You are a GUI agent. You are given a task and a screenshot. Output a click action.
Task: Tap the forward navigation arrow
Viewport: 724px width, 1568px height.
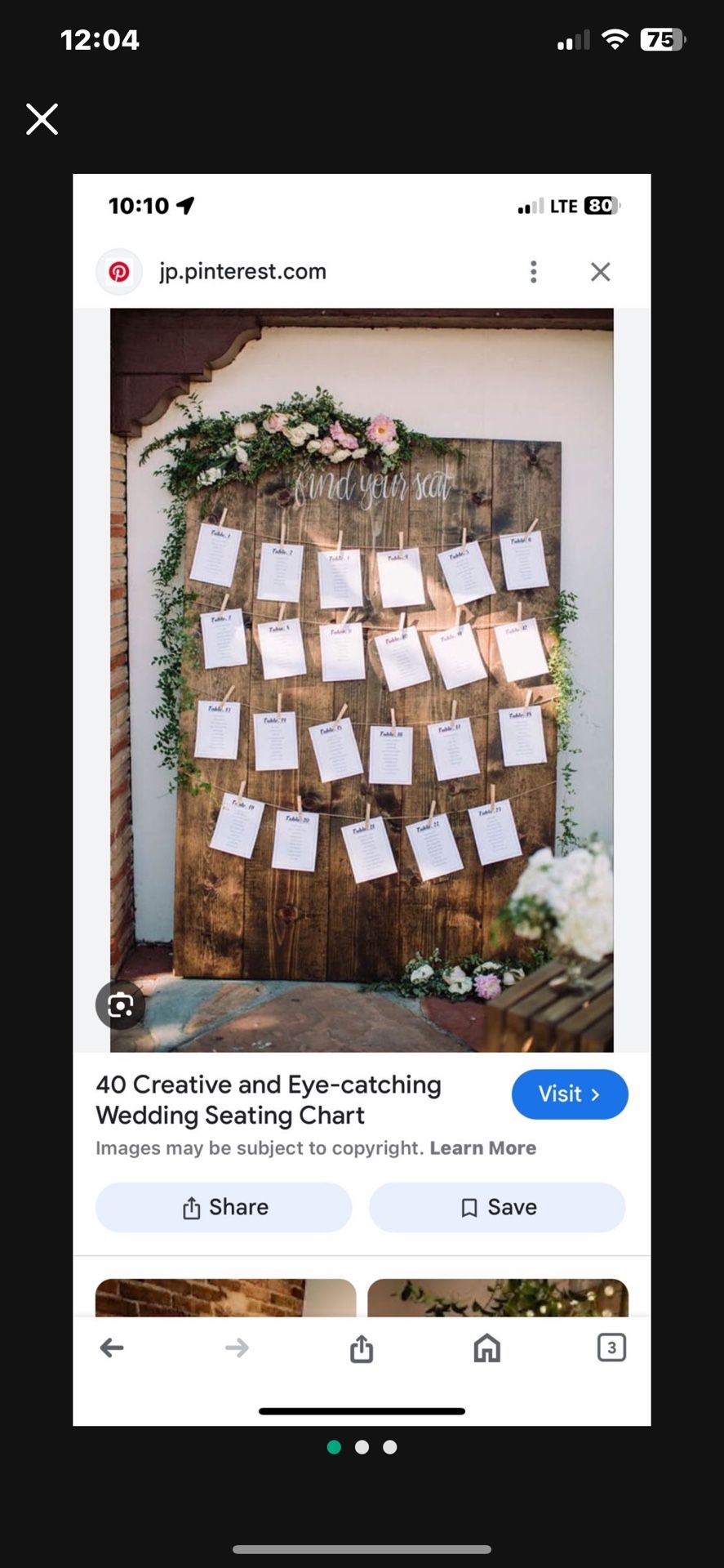(x=236, y=1347)
